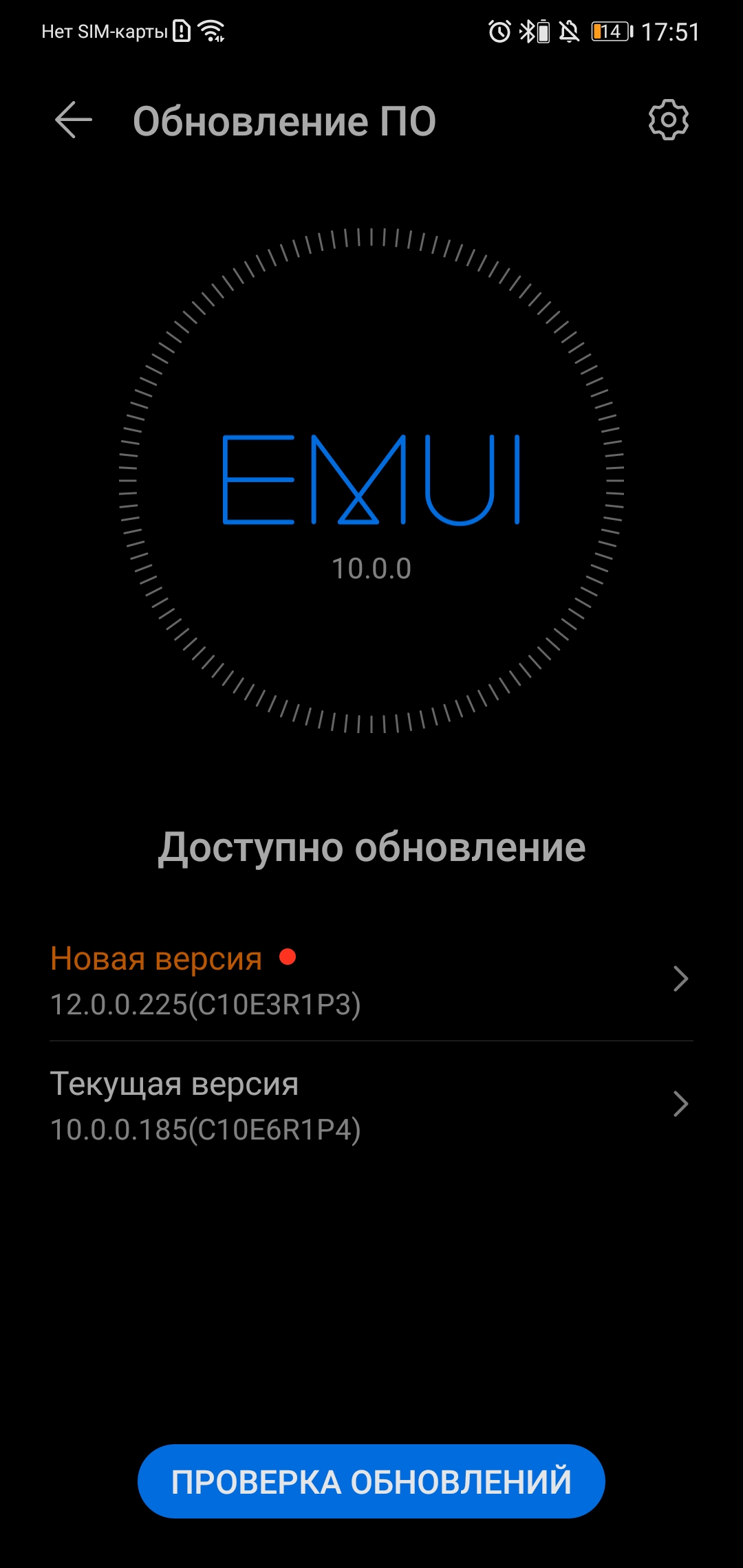Open update settings via the gear icon
743x1568 pixels.
(668, 120)
